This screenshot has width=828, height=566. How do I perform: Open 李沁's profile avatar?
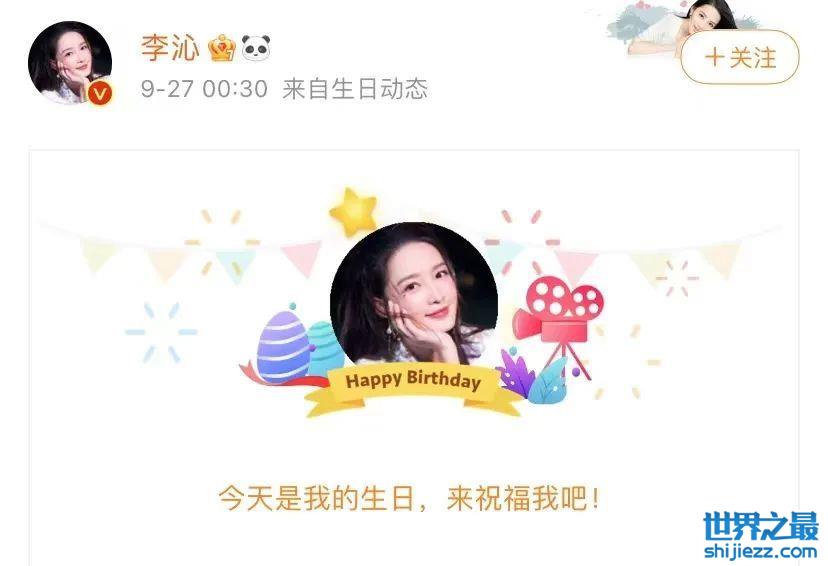point(69,62)
